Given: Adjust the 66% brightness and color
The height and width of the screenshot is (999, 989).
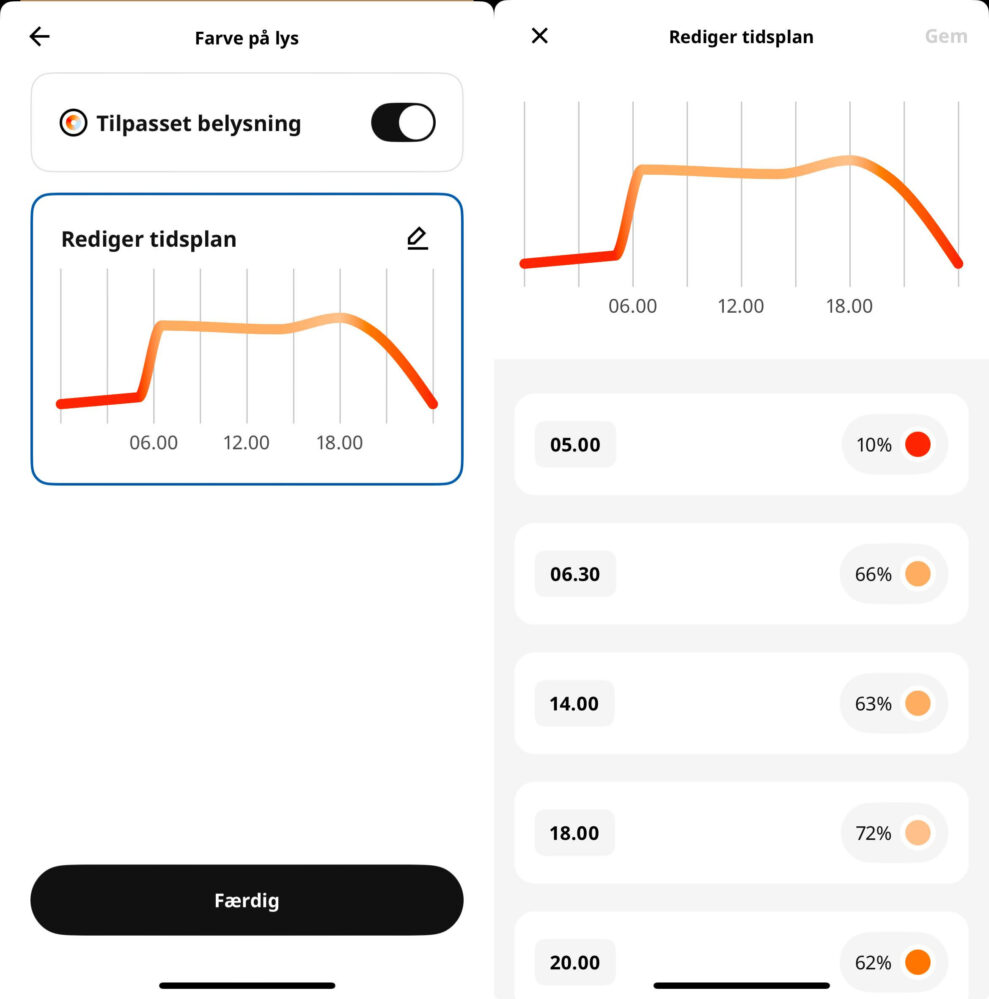Looking at the screenshot, I should [x=894, y=574].
